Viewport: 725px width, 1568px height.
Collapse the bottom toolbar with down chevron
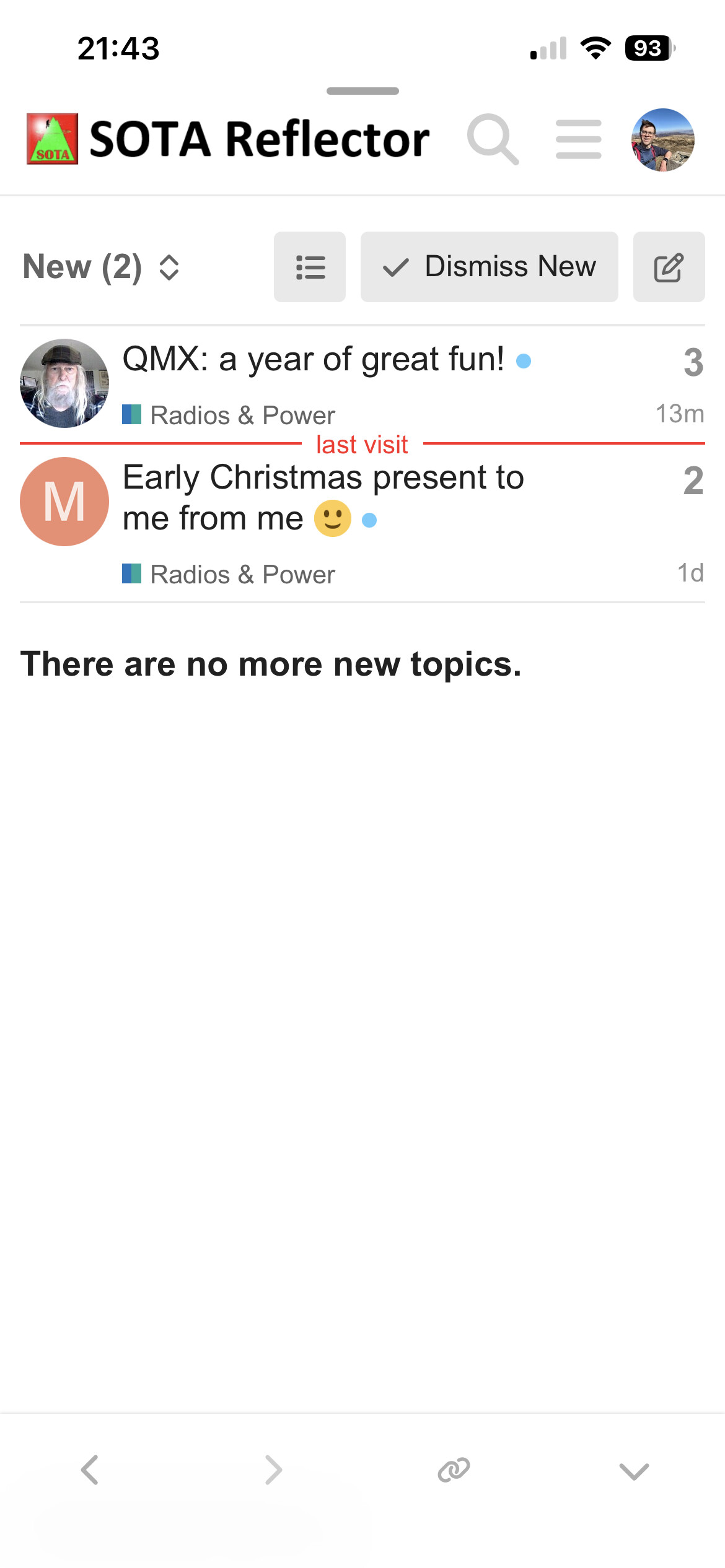point(634,1471)
